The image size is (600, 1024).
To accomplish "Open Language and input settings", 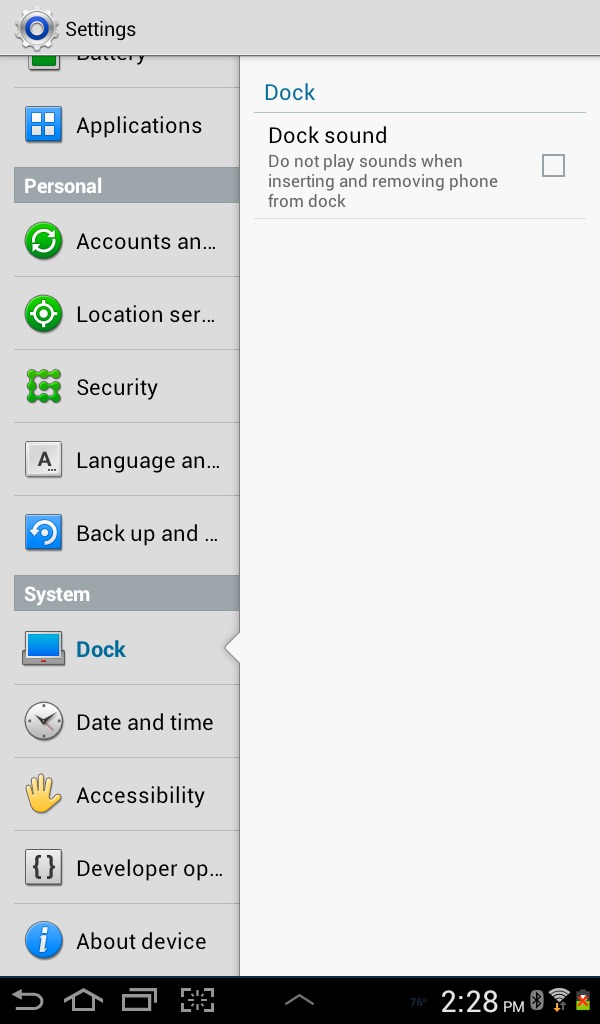I will coord(126,460).
